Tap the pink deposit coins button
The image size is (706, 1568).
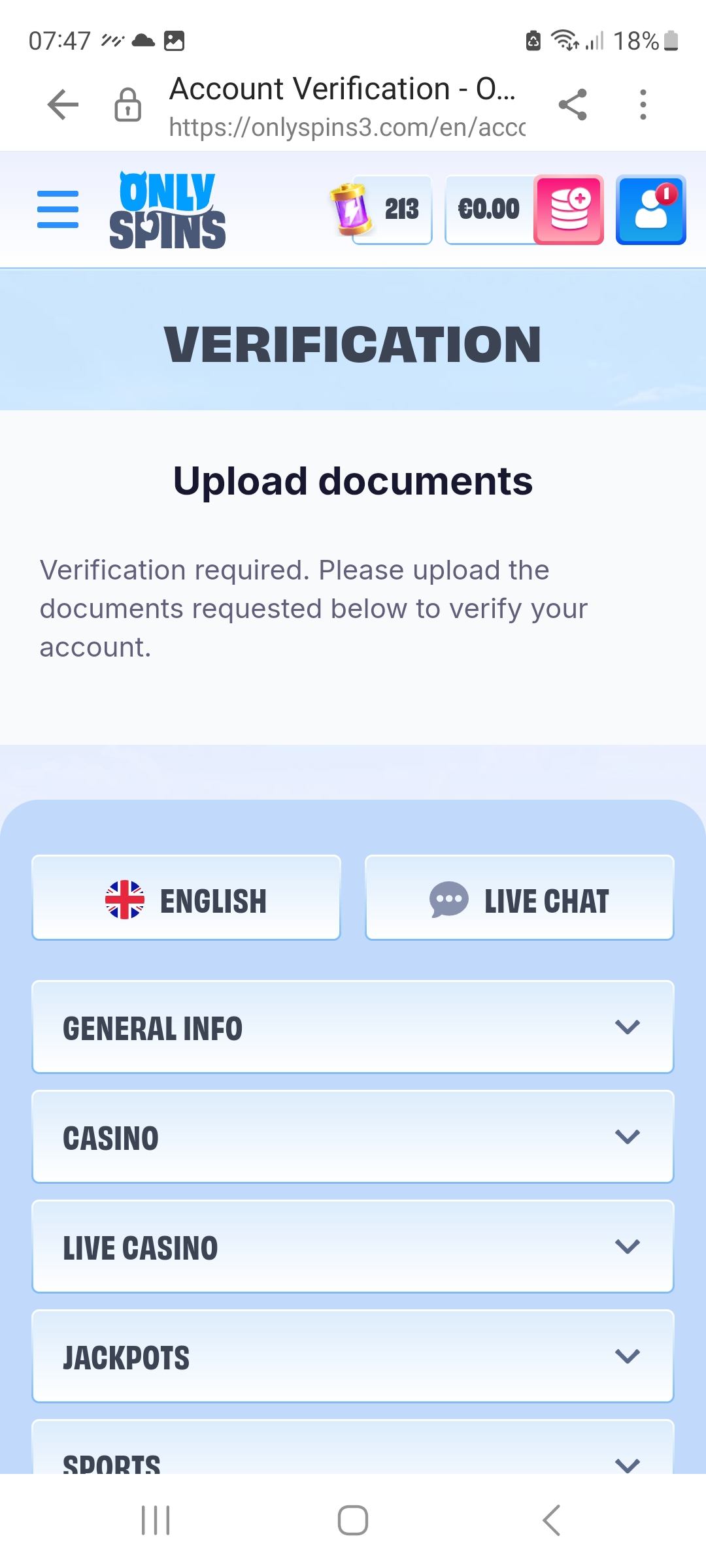(569, 210)
